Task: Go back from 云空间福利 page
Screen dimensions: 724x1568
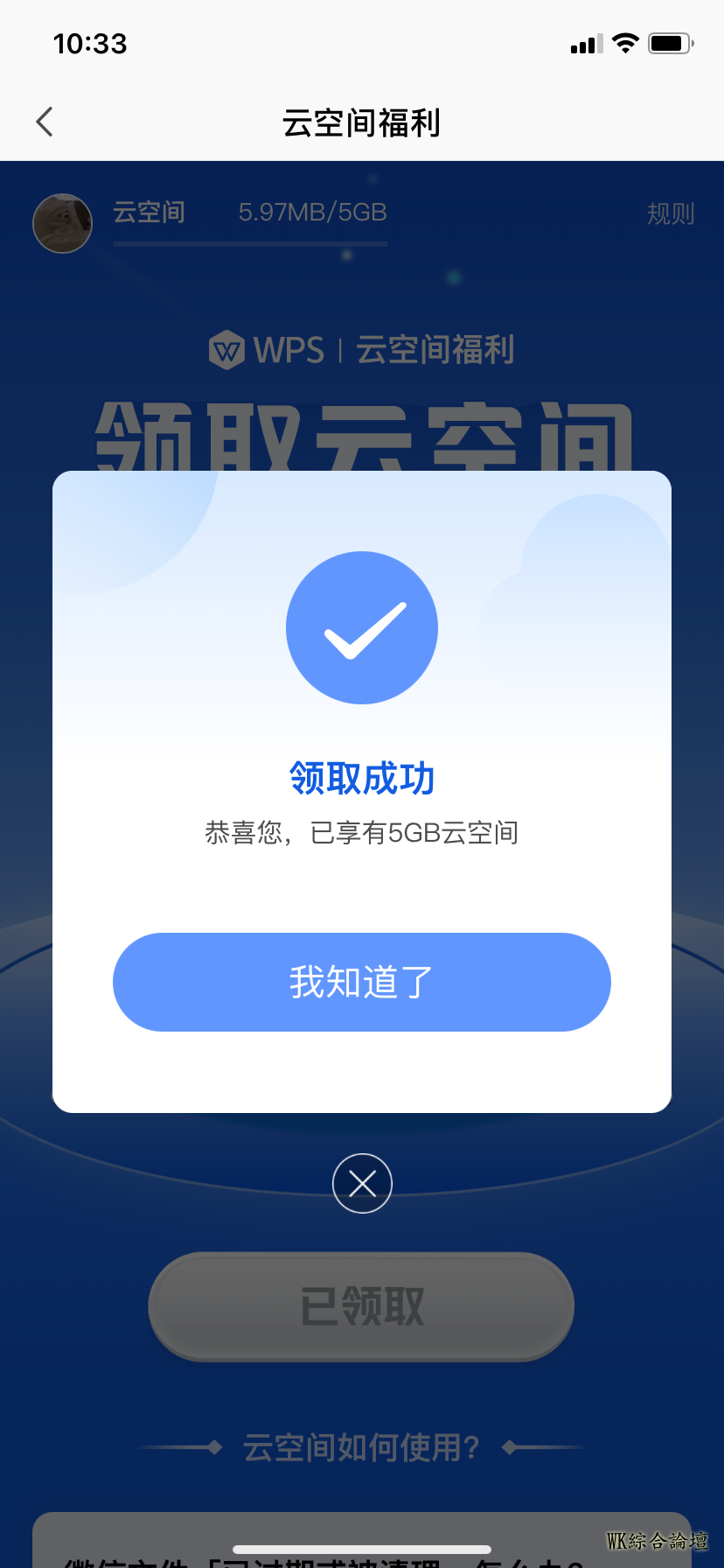Action: (x=45, y=122)
